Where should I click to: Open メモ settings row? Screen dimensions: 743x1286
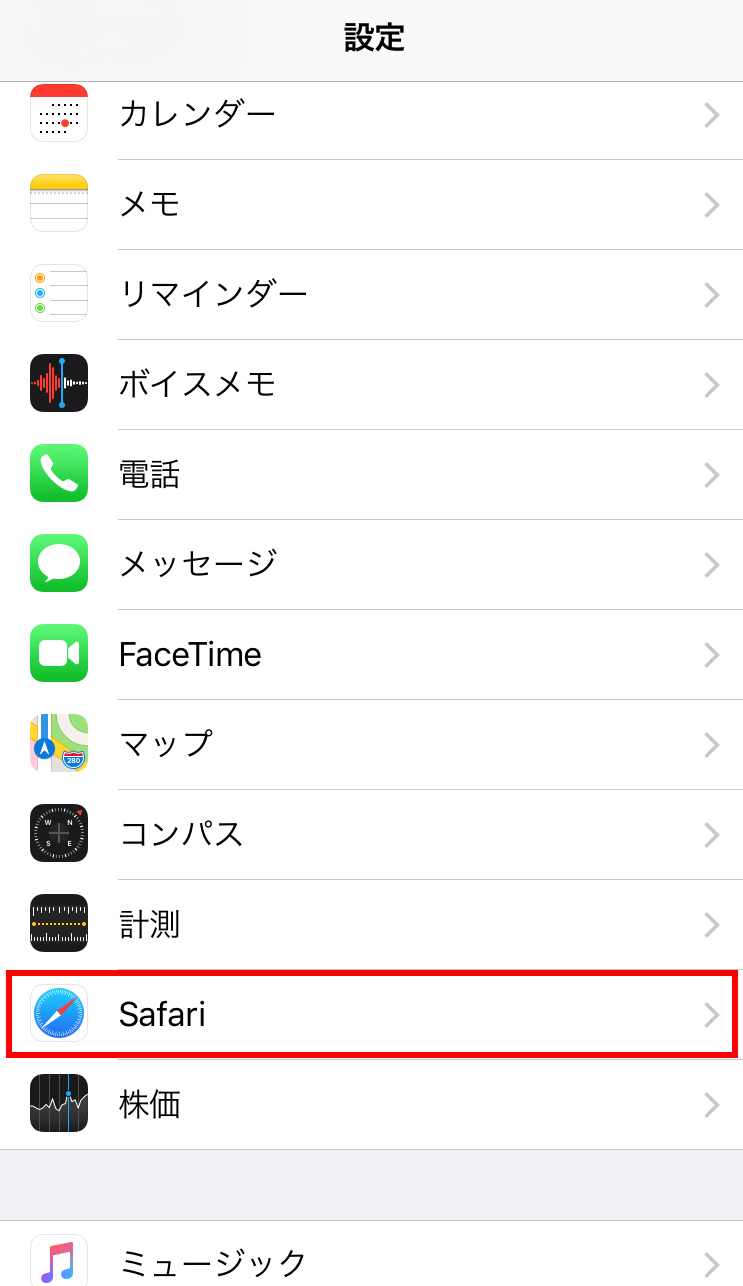point(371,205)
